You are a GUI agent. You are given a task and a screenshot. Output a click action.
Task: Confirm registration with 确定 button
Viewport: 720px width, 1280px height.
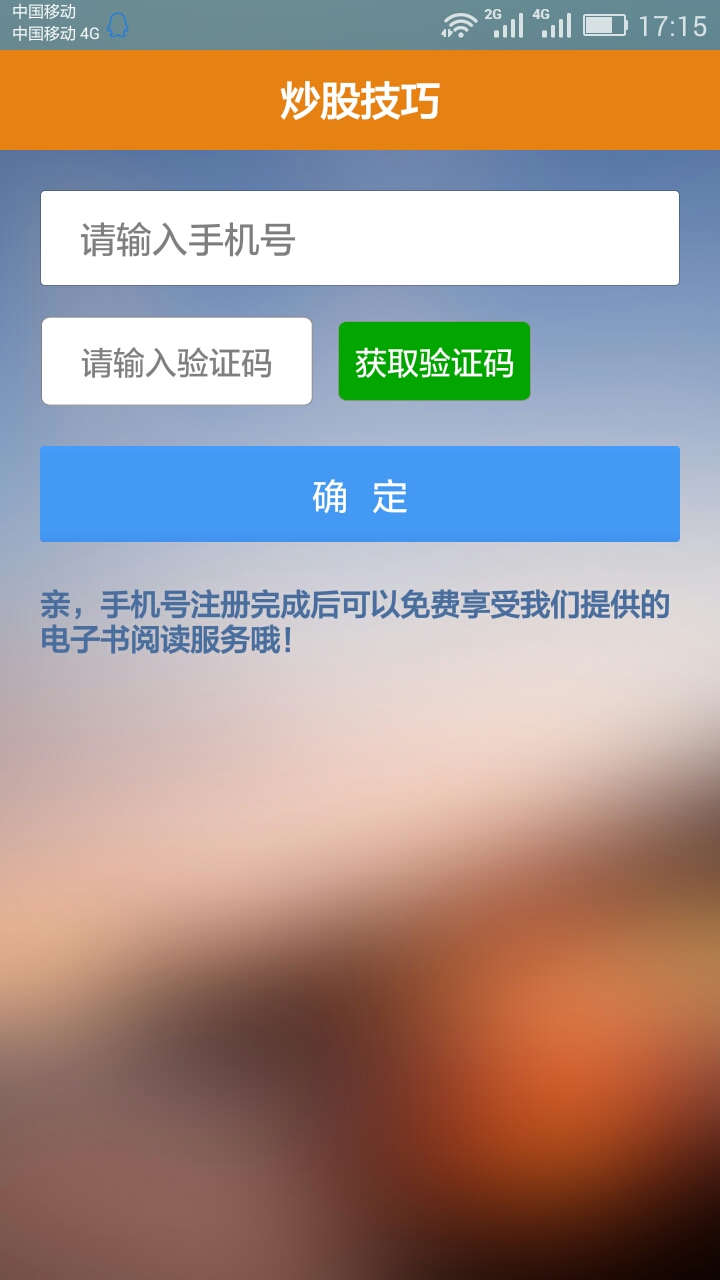(360, 494)
